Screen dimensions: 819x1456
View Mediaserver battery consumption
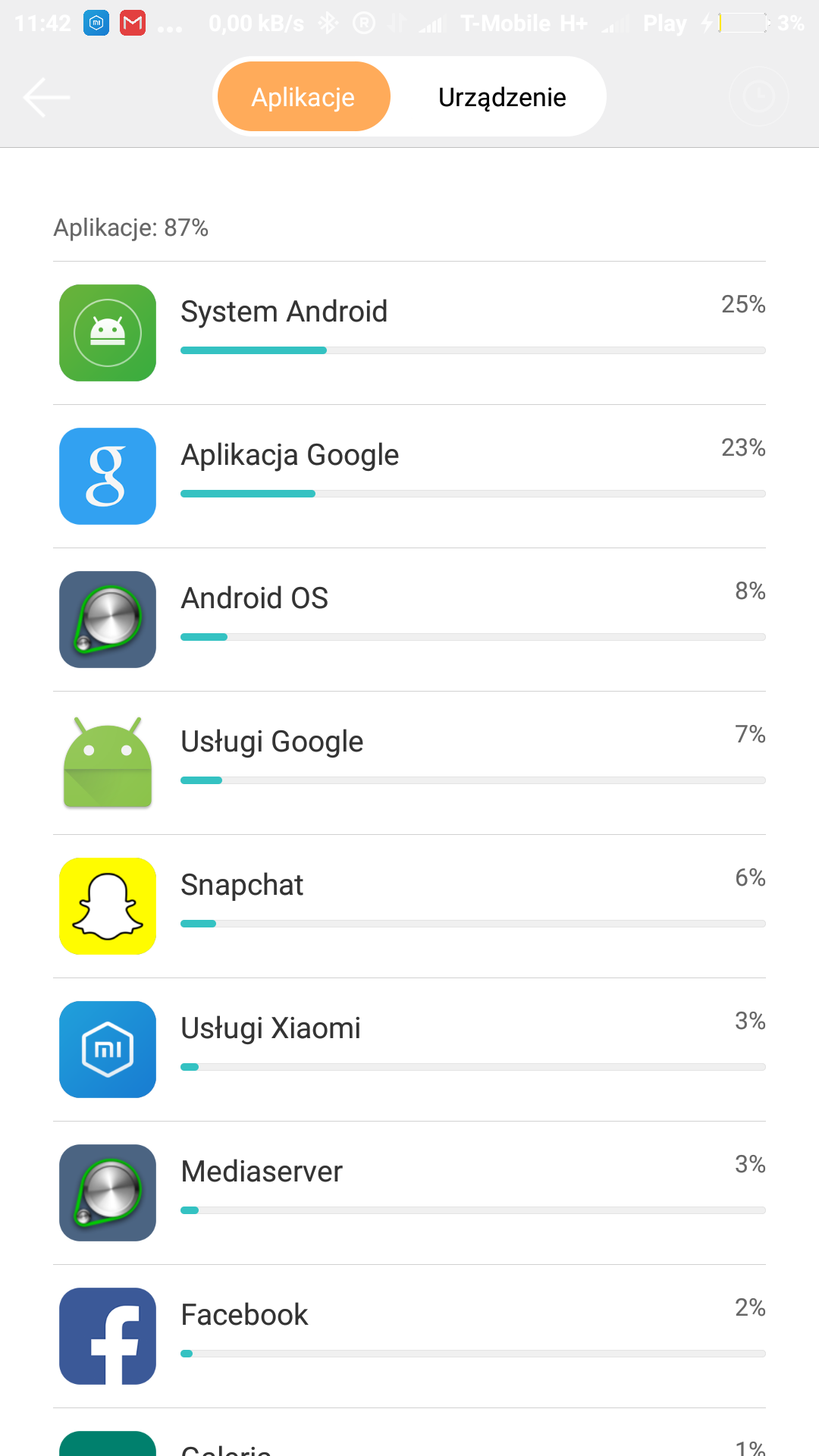pyautogui.click(x=409, y=1193)
